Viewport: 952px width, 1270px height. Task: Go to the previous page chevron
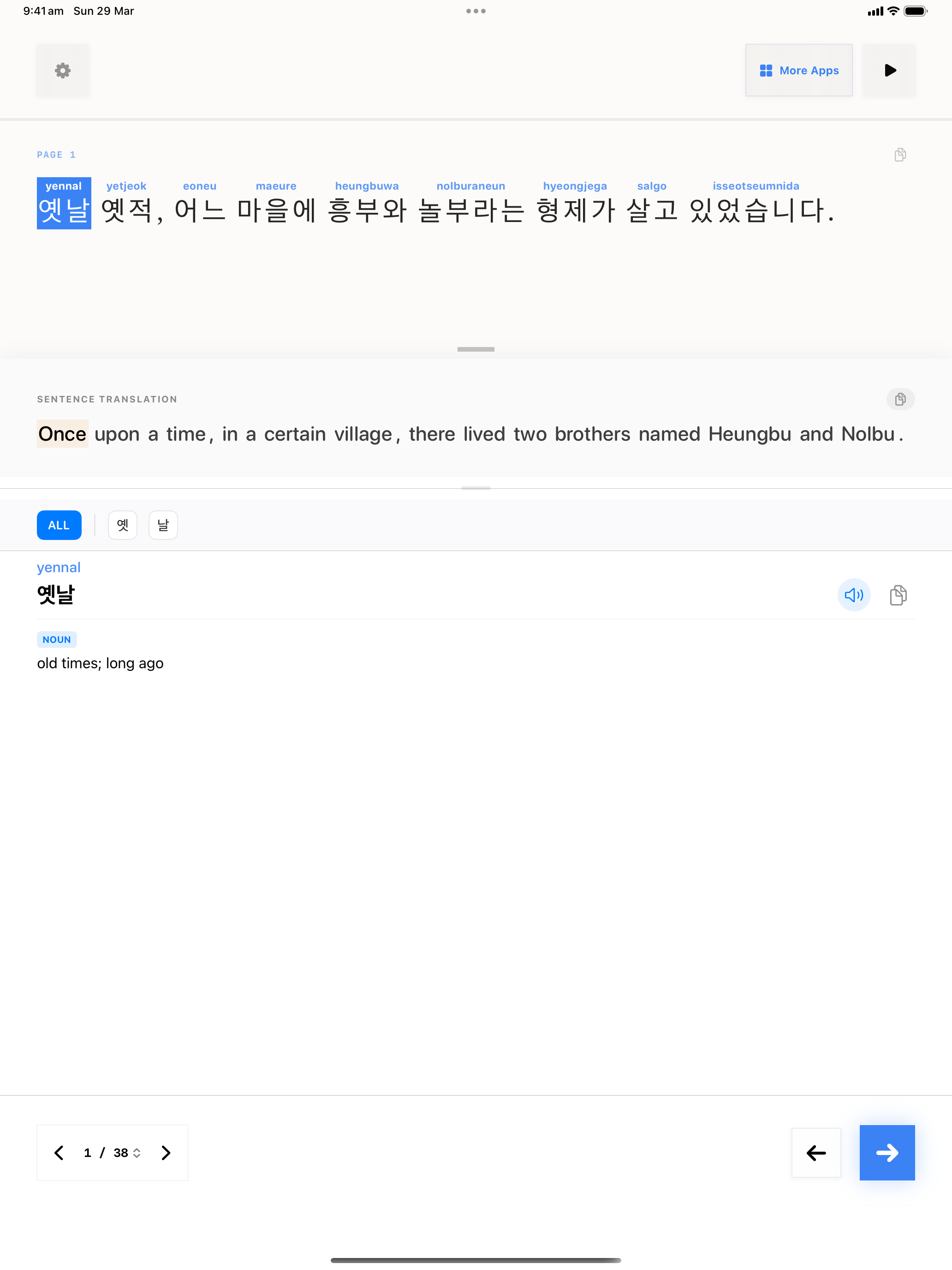(x=59, y=1153)
